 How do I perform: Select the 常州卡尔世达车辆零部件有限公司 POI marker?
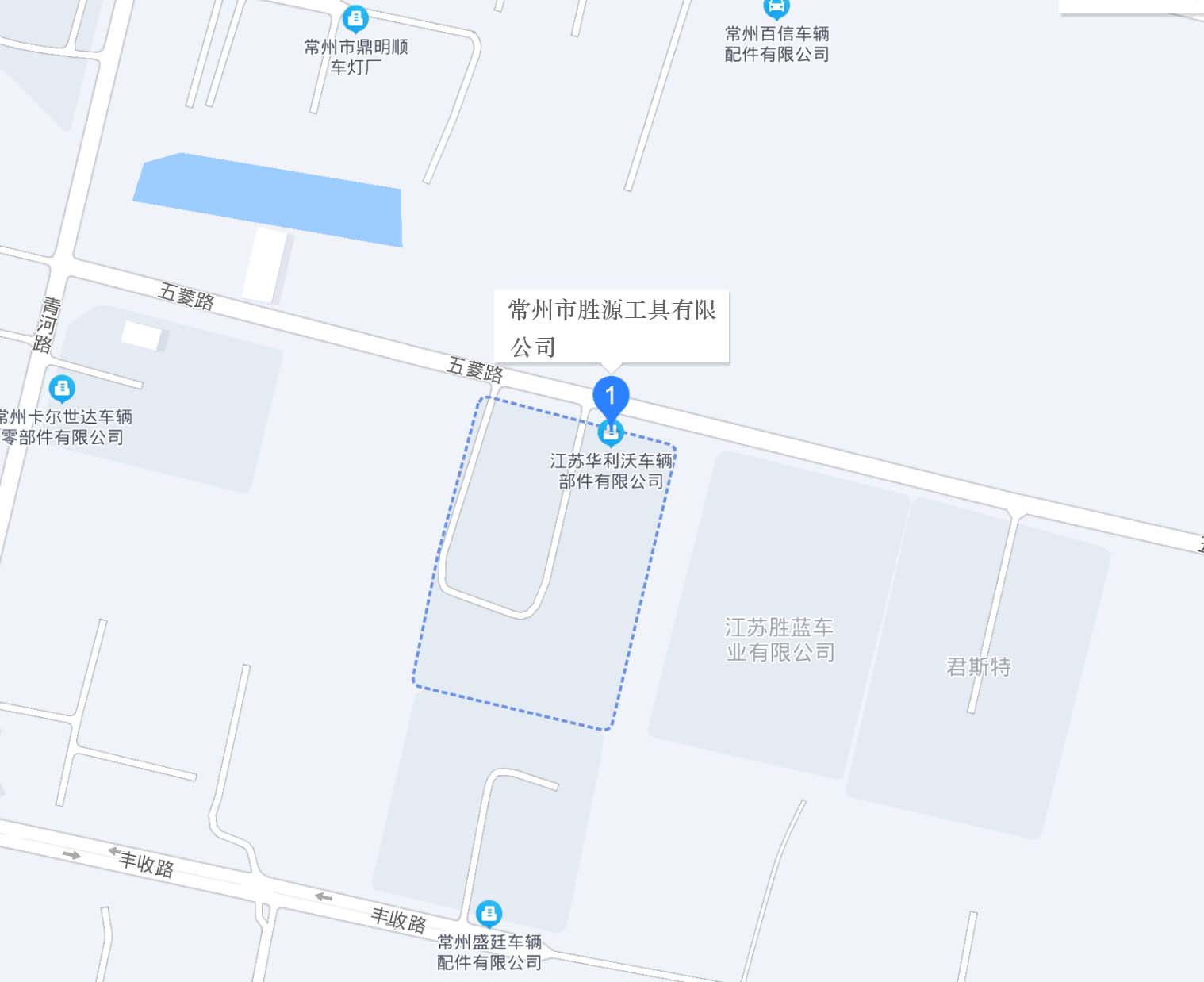click(62, 389)
